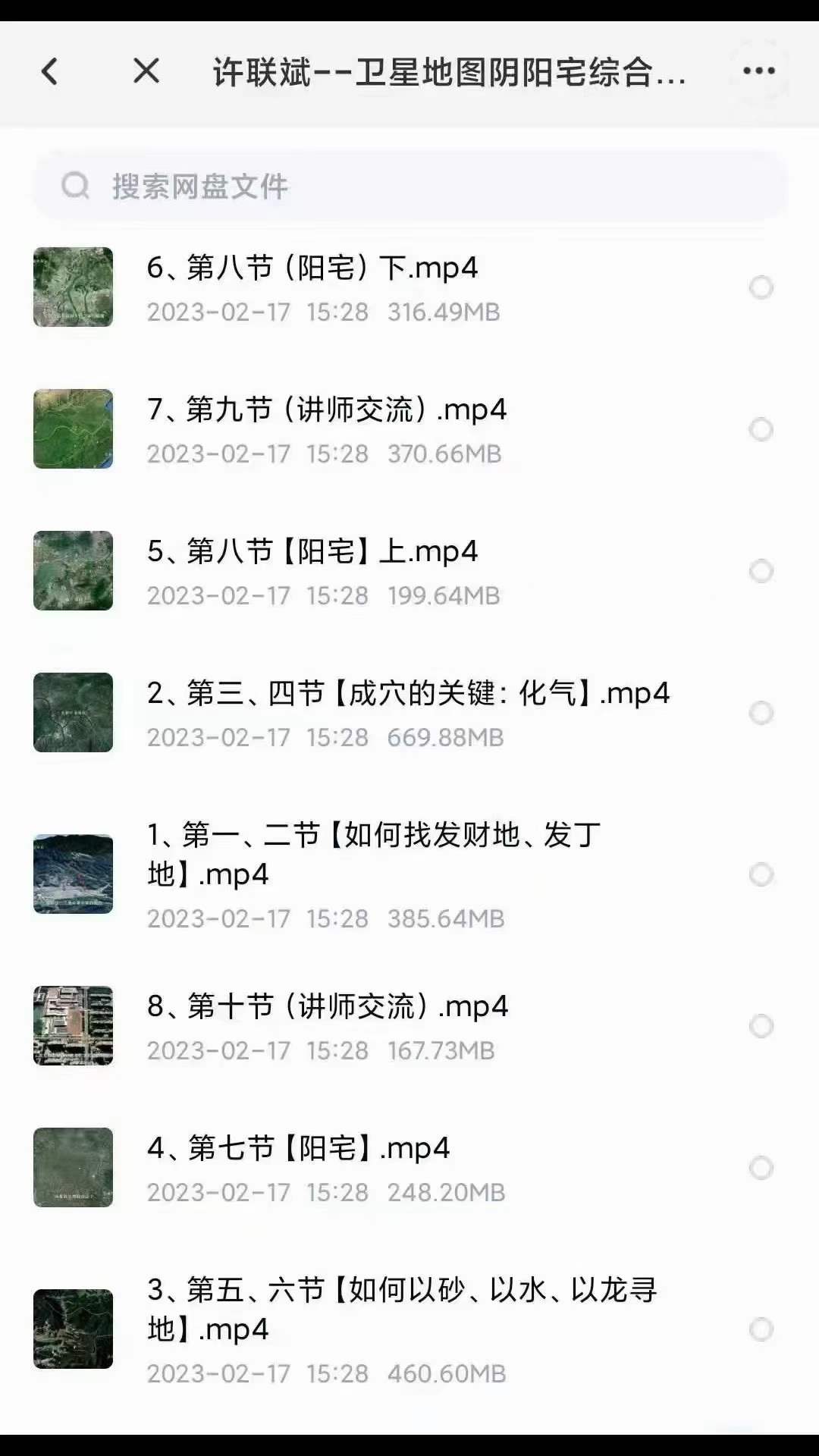
Task: Mark the circle beside 第五、六节 video
Action: [761, 1320]
